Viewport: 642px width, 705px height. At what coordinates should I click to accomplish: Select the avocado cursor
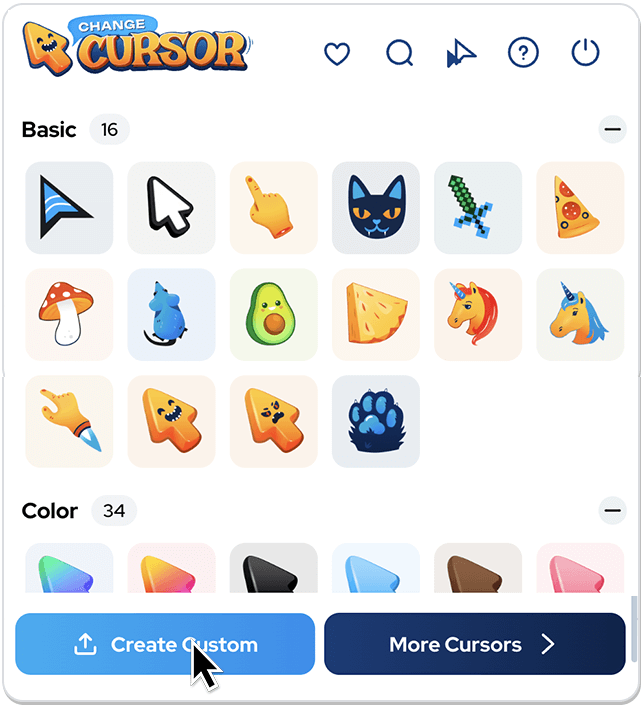tap(274, 313)
